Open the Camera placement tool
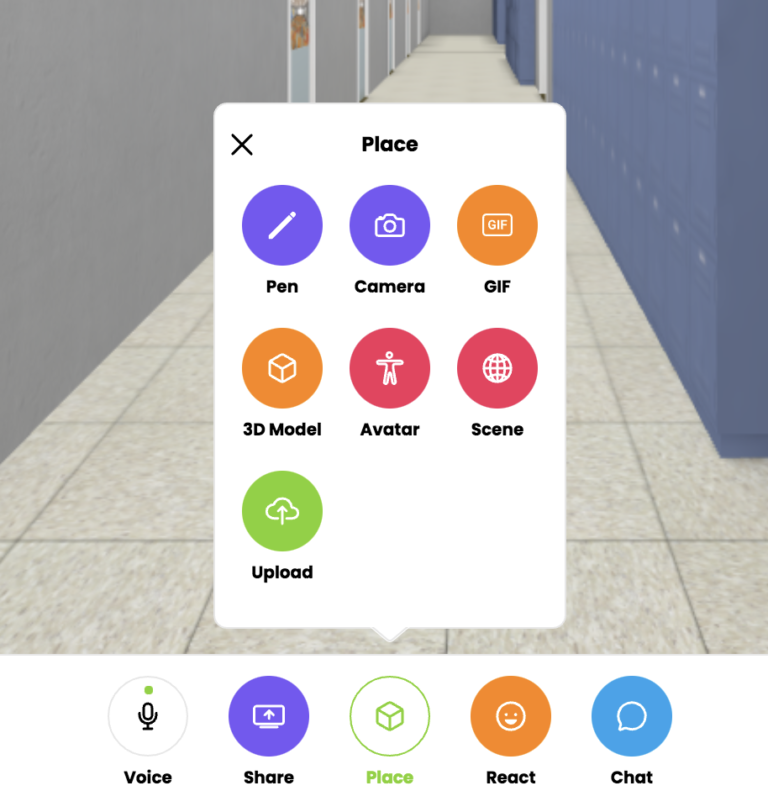768x812 pixels. click(389, 225)
